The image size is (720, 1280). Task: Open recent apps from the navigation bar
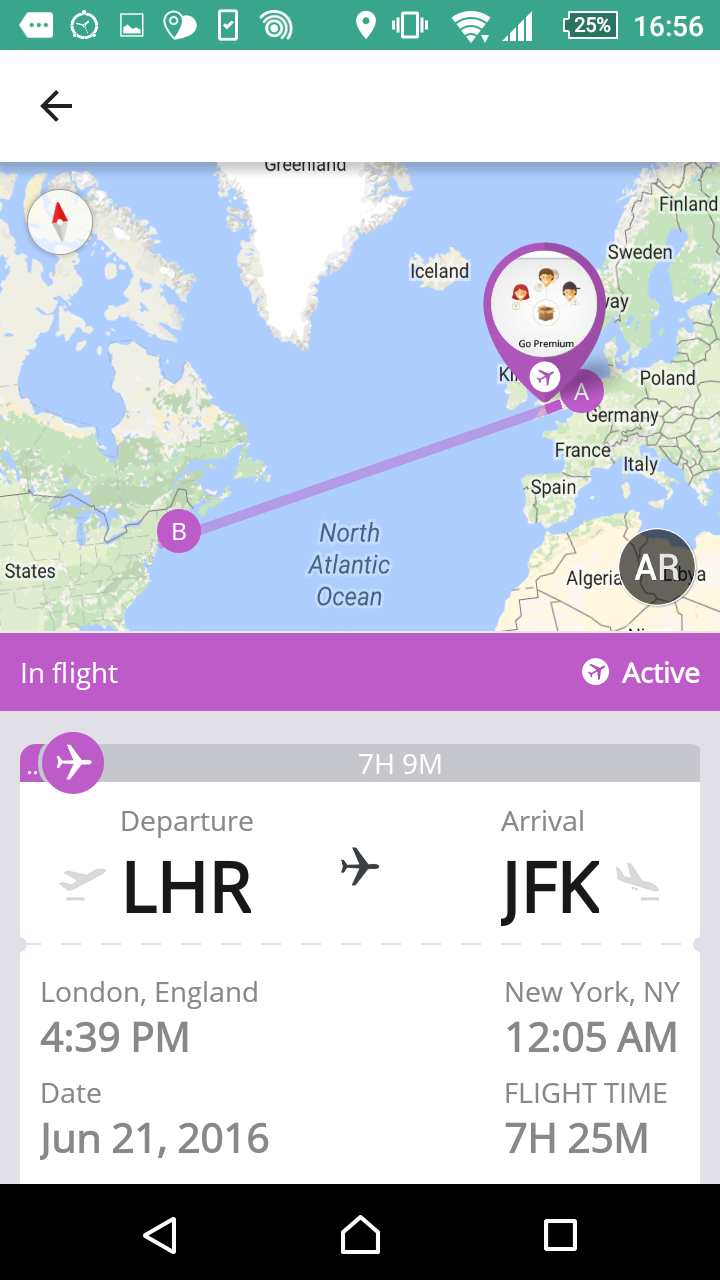(x=559, y=1235)
